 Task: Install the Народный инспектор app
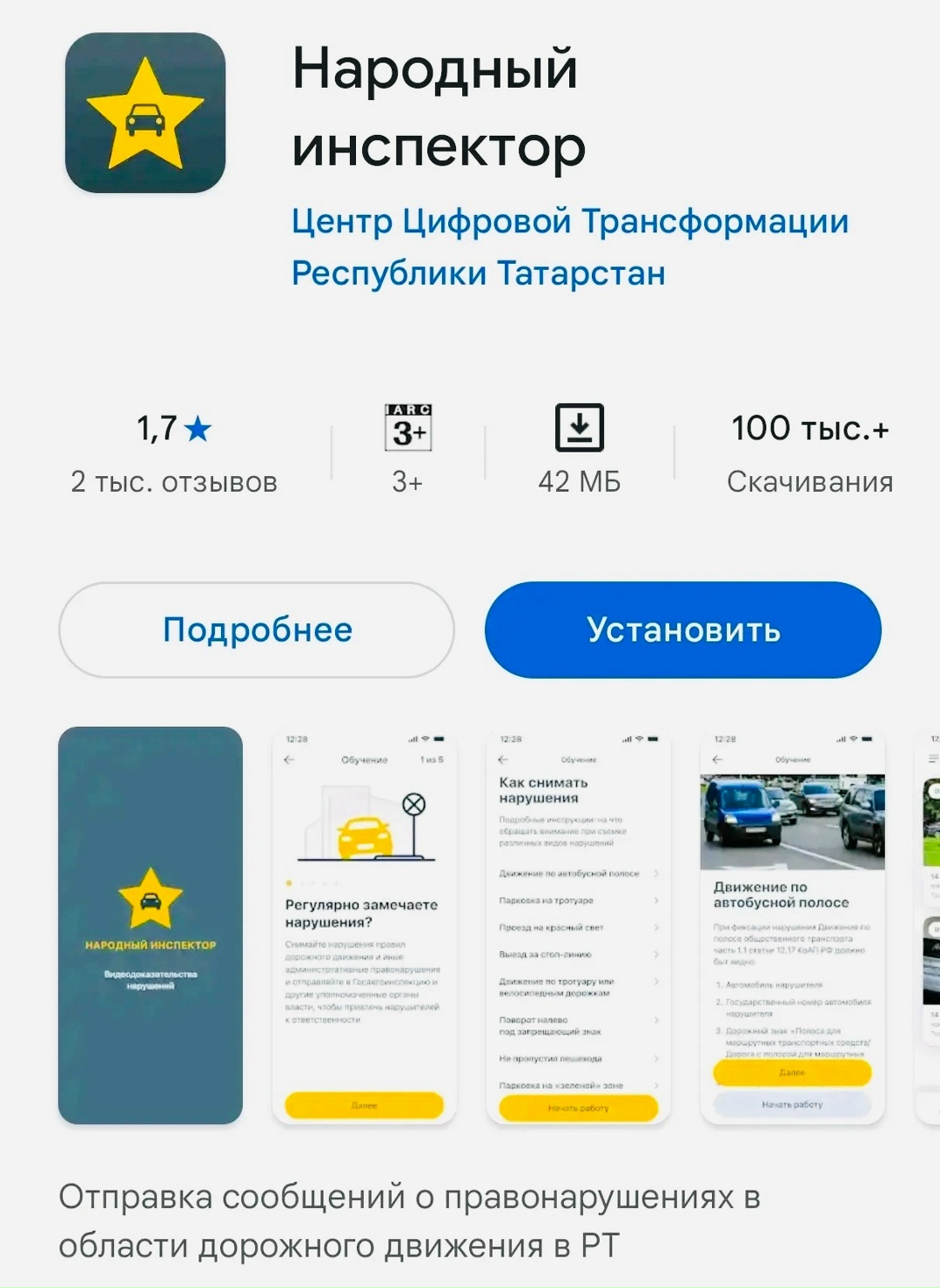pyautogui.click(x=682, y=630)
